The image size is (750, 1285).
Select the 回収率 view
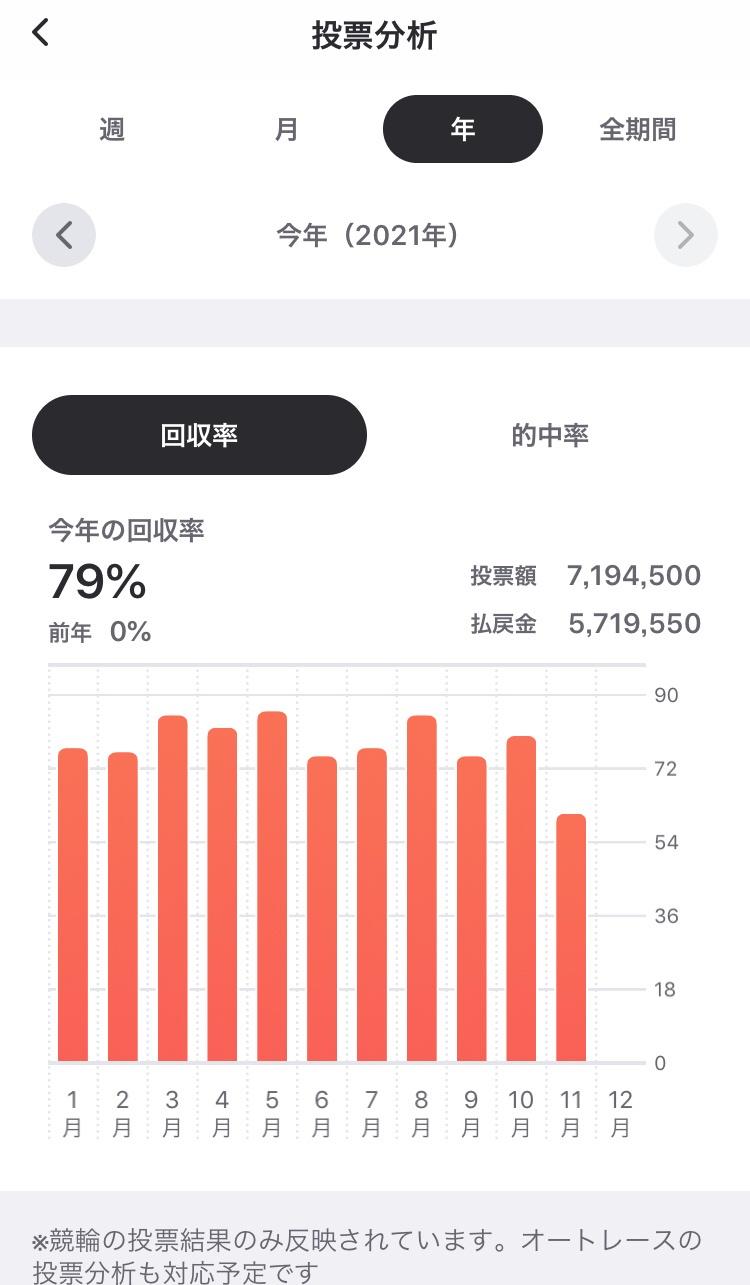pos(199,435)
